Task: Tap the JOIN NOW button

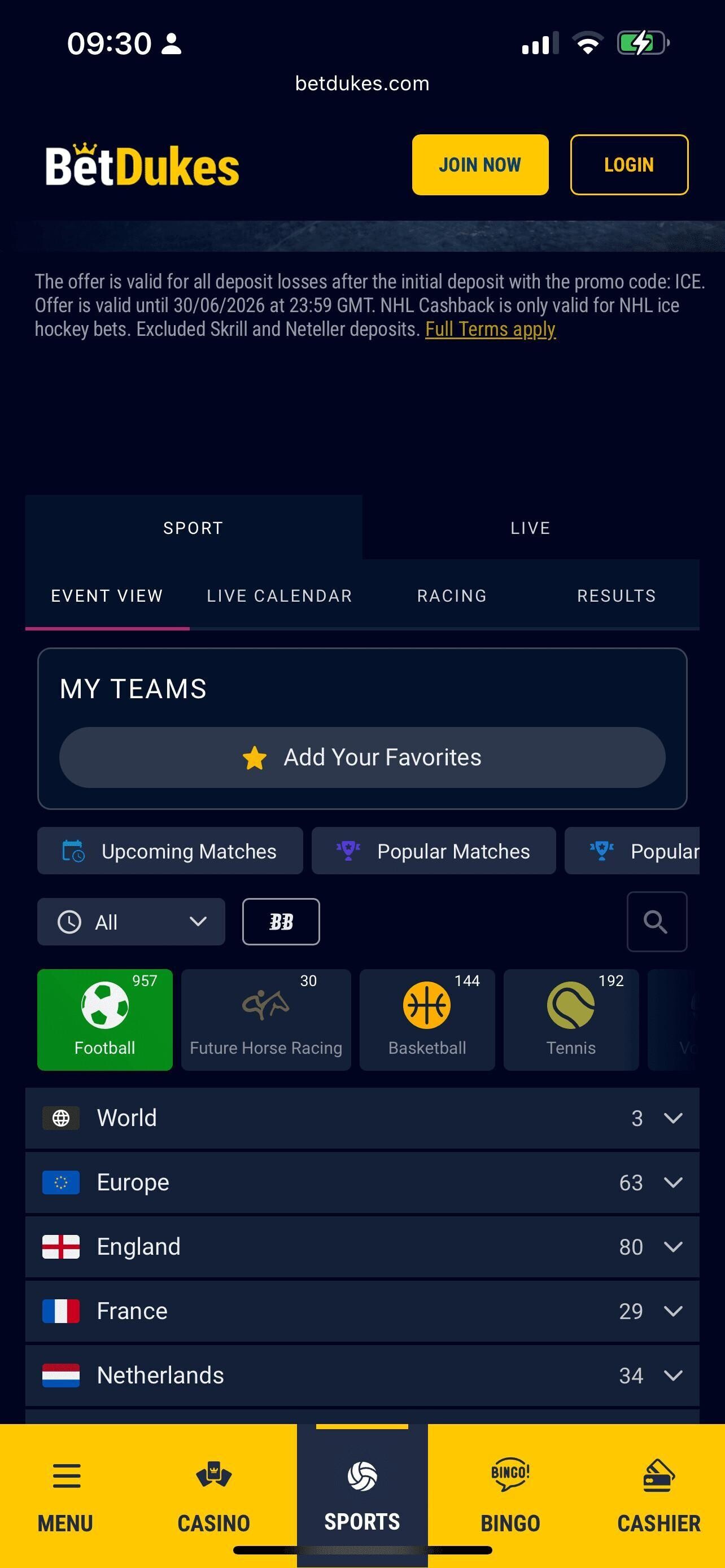Action: pos(480,164)
